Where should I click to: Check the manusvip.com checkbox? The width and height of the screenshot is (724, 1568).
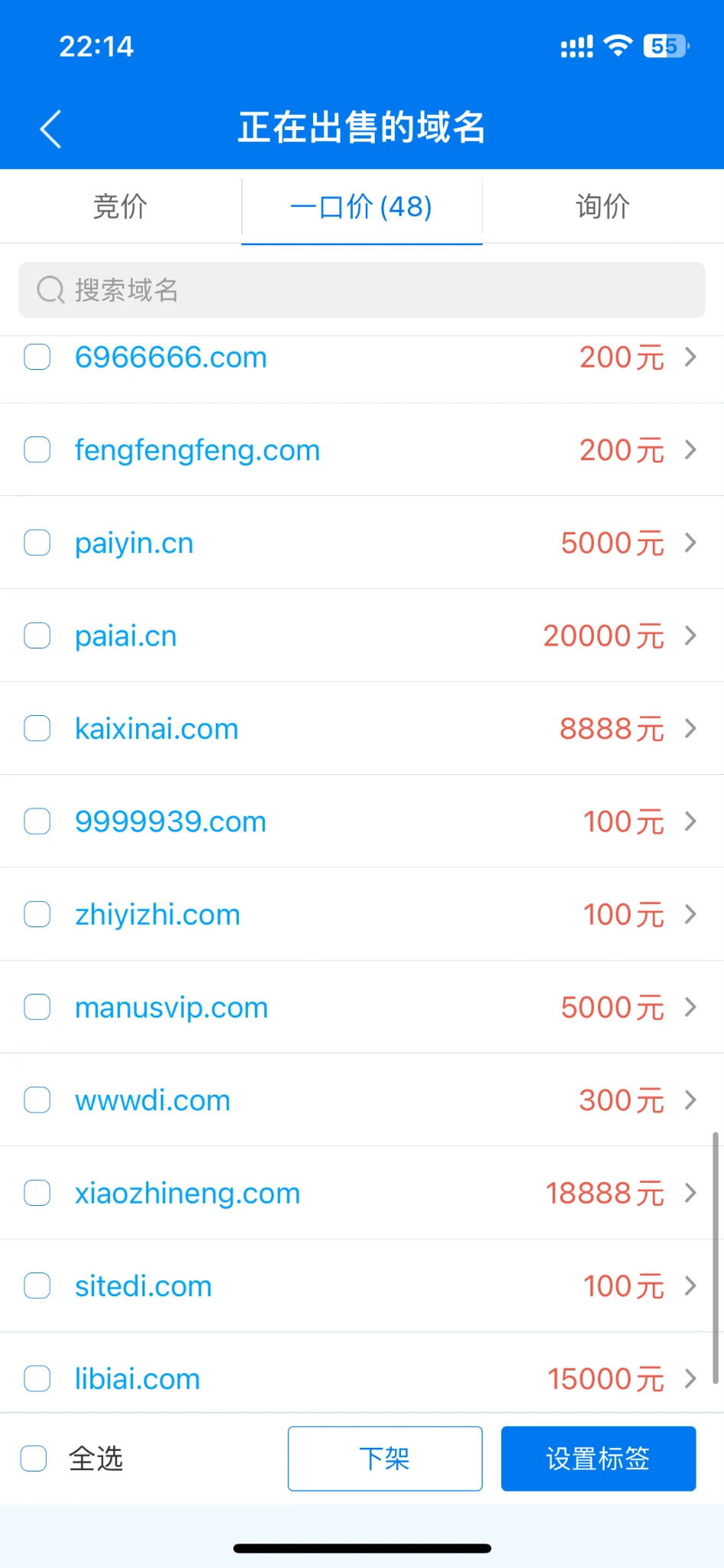pyautogui.click(x=37, y=1007)
